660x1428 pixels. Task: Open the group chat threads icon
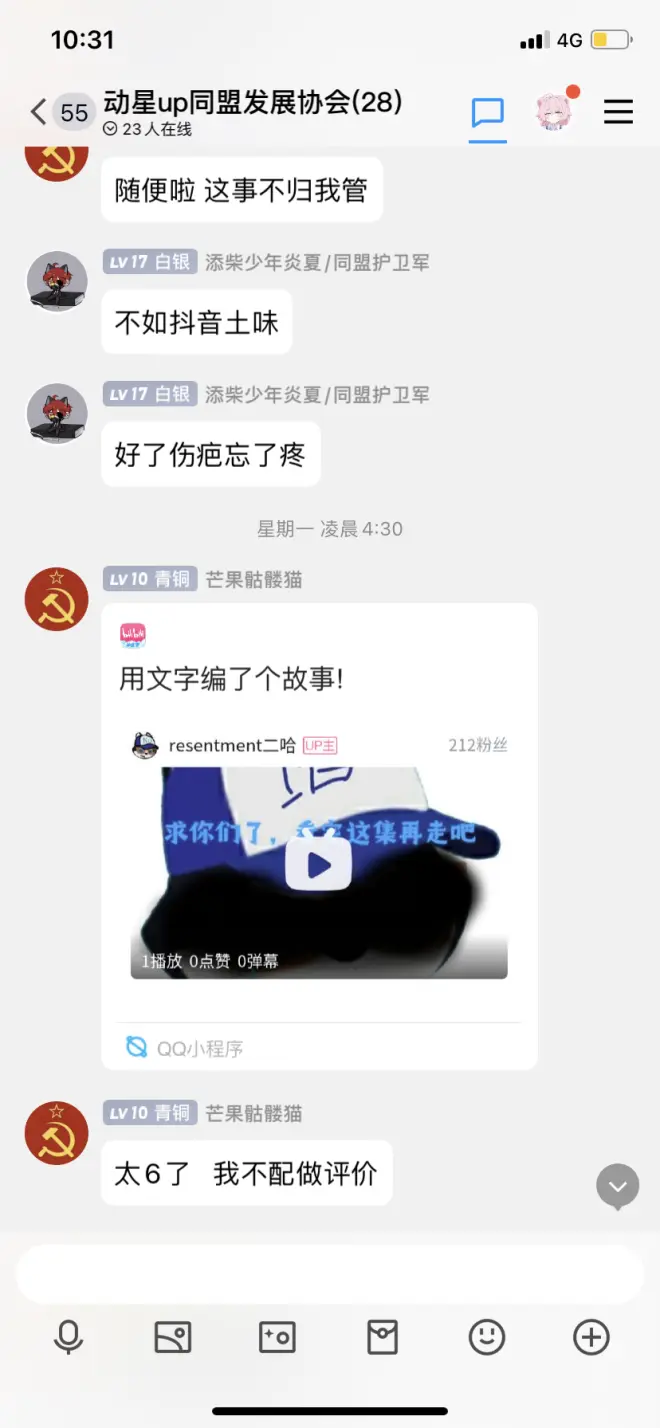pos(488,112)
